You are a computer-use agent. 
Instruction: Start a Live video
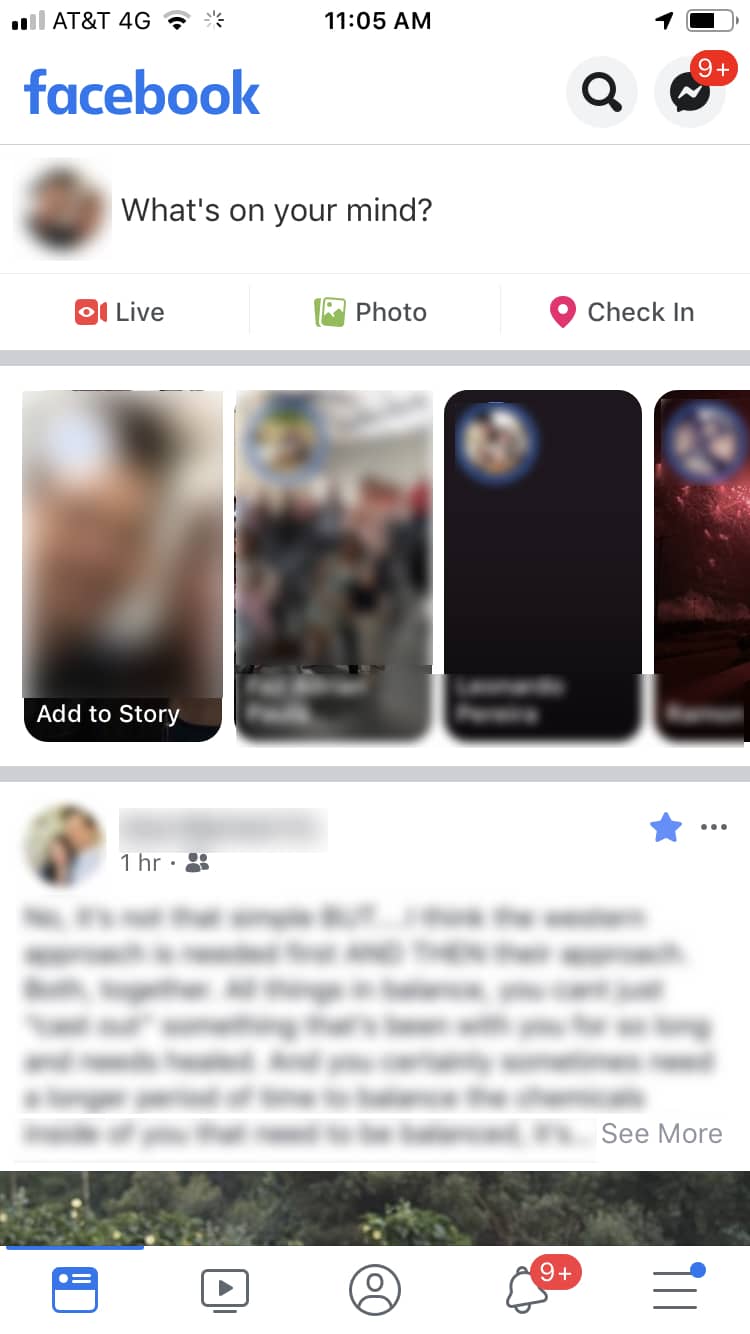pyautogui.click(x=120, y=312)
